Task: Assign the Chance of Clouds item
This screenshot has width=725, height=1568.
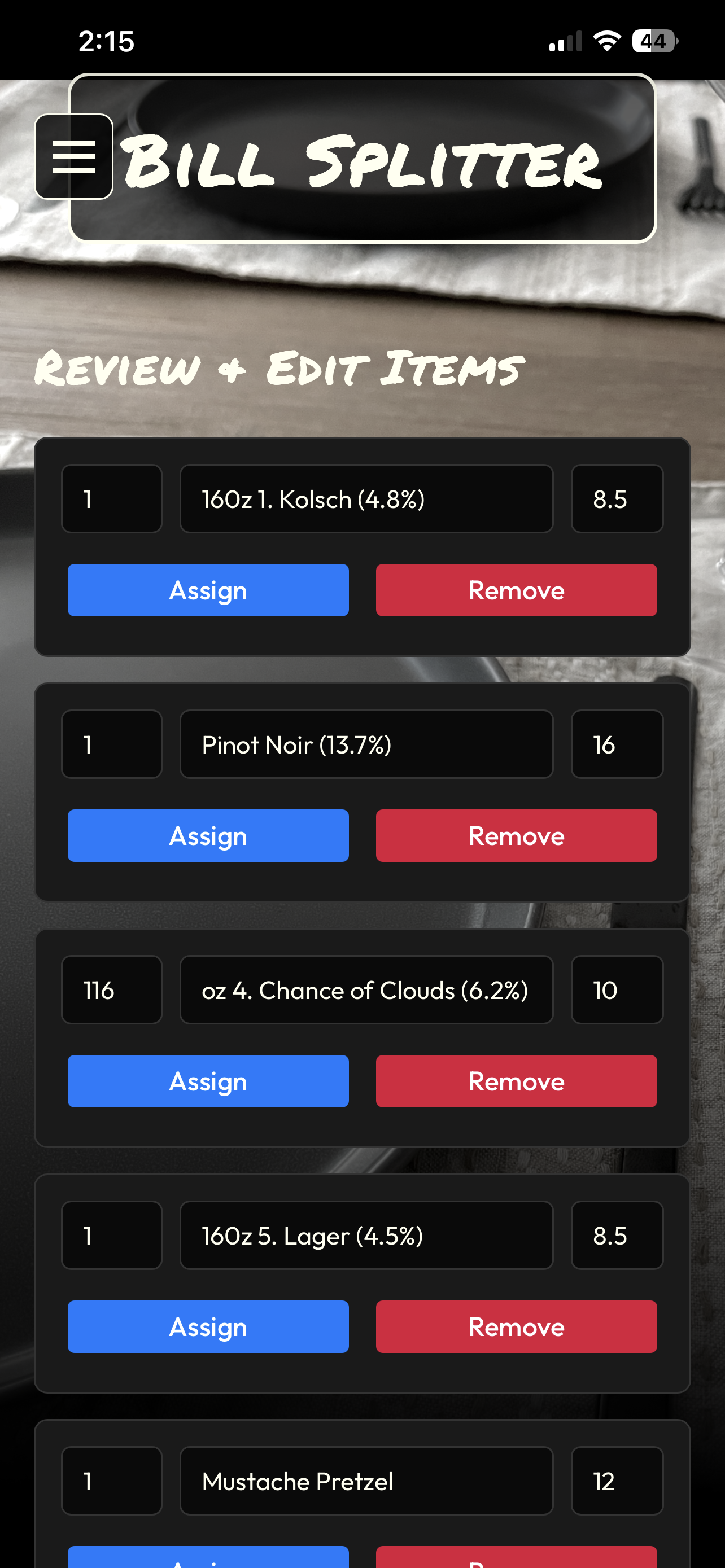Action: (x=208, y=1081)
